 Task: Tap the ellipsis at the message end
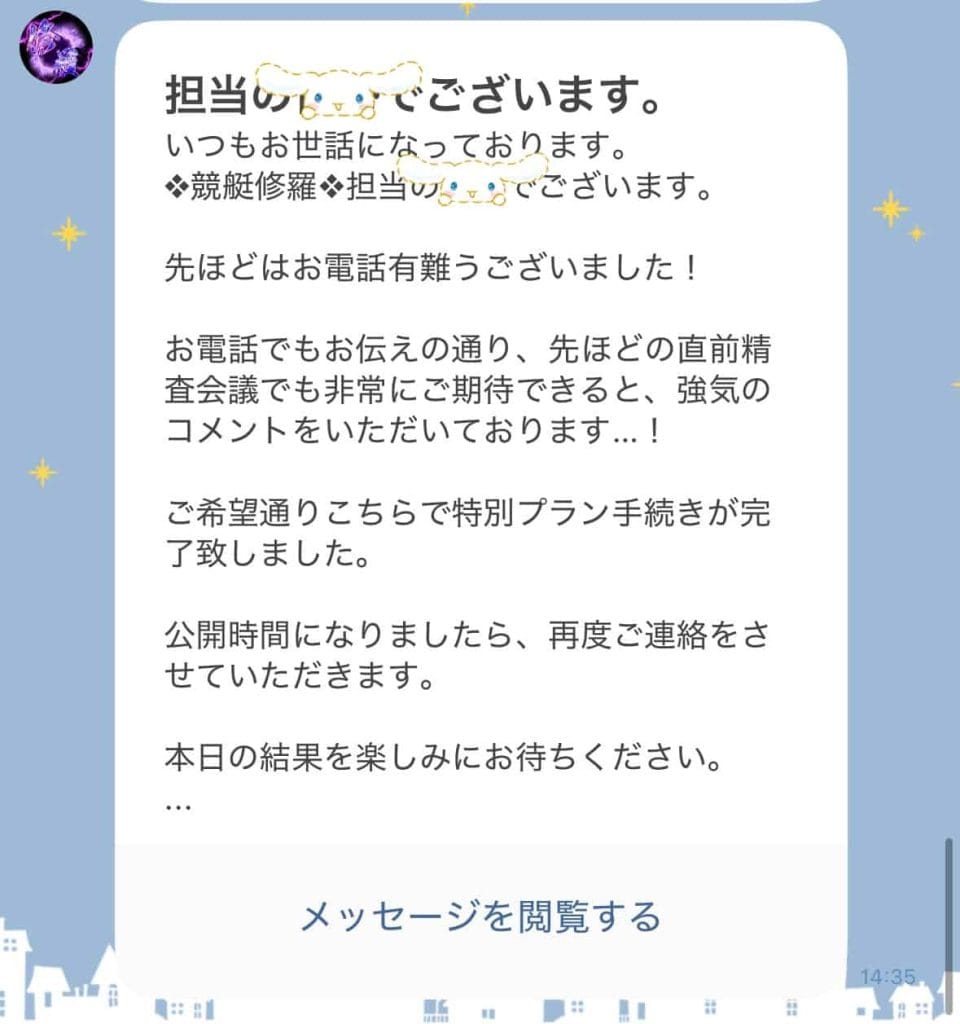[x=180, y=805]
